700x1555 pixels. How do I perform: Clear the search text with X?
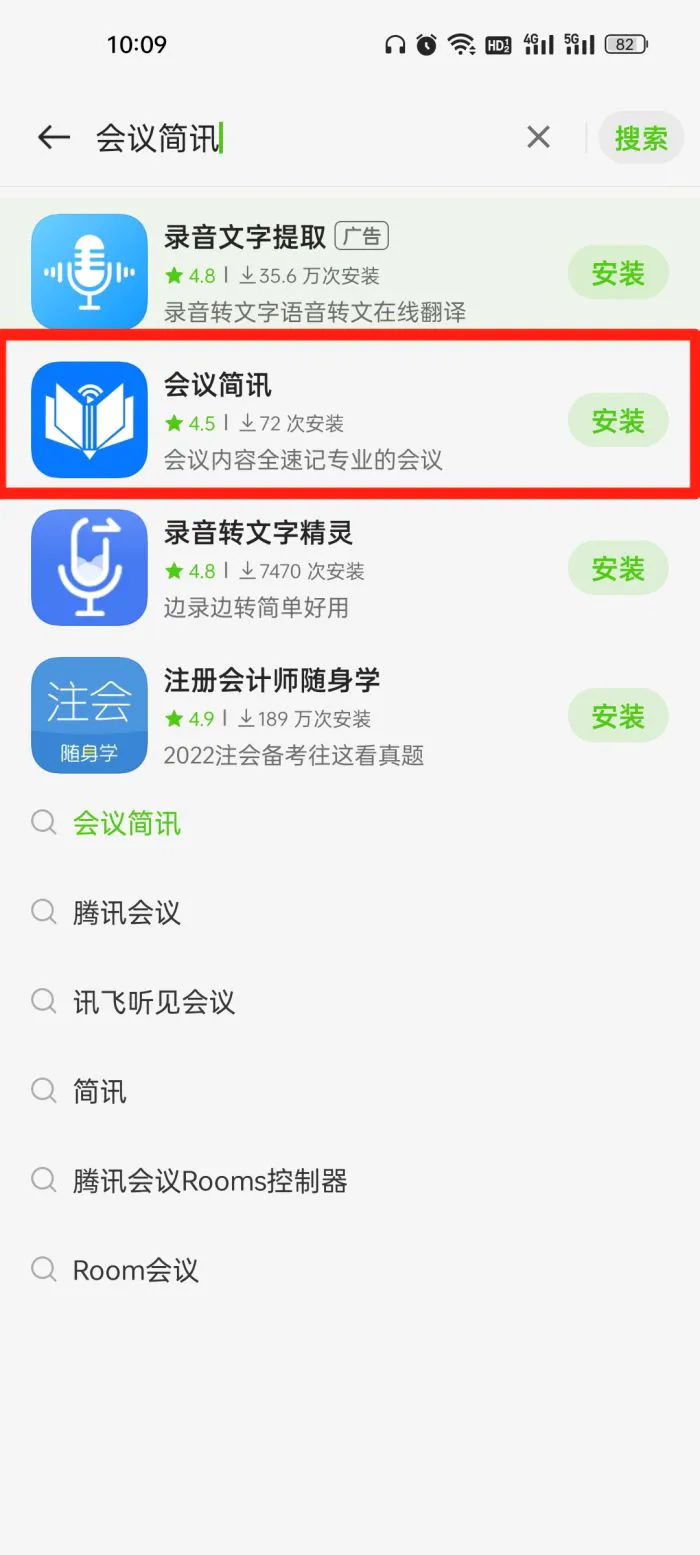(538, 138)
